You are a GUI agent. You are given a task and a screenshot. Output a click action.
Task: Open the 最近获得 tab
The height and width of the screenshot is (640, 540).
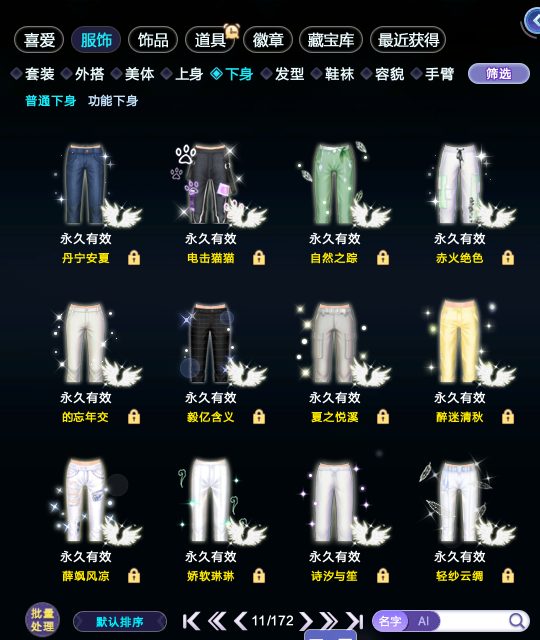point(408,40)
